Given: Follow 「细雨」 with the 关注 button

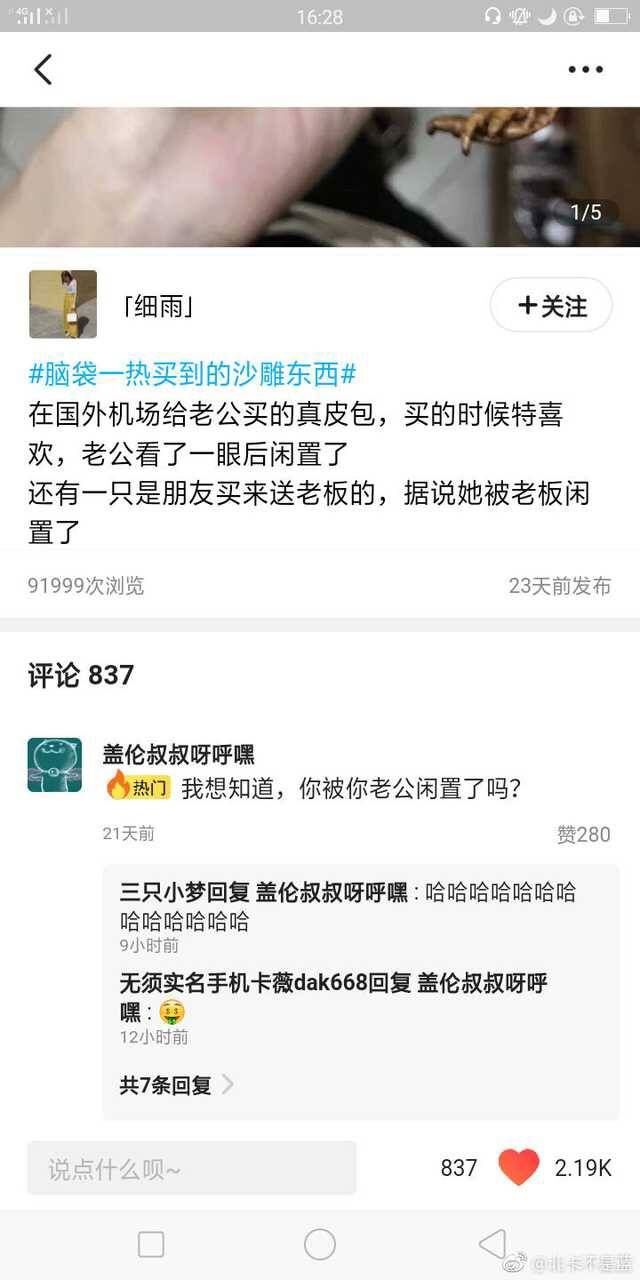Looking at the screenshot, I should point(551,306).
